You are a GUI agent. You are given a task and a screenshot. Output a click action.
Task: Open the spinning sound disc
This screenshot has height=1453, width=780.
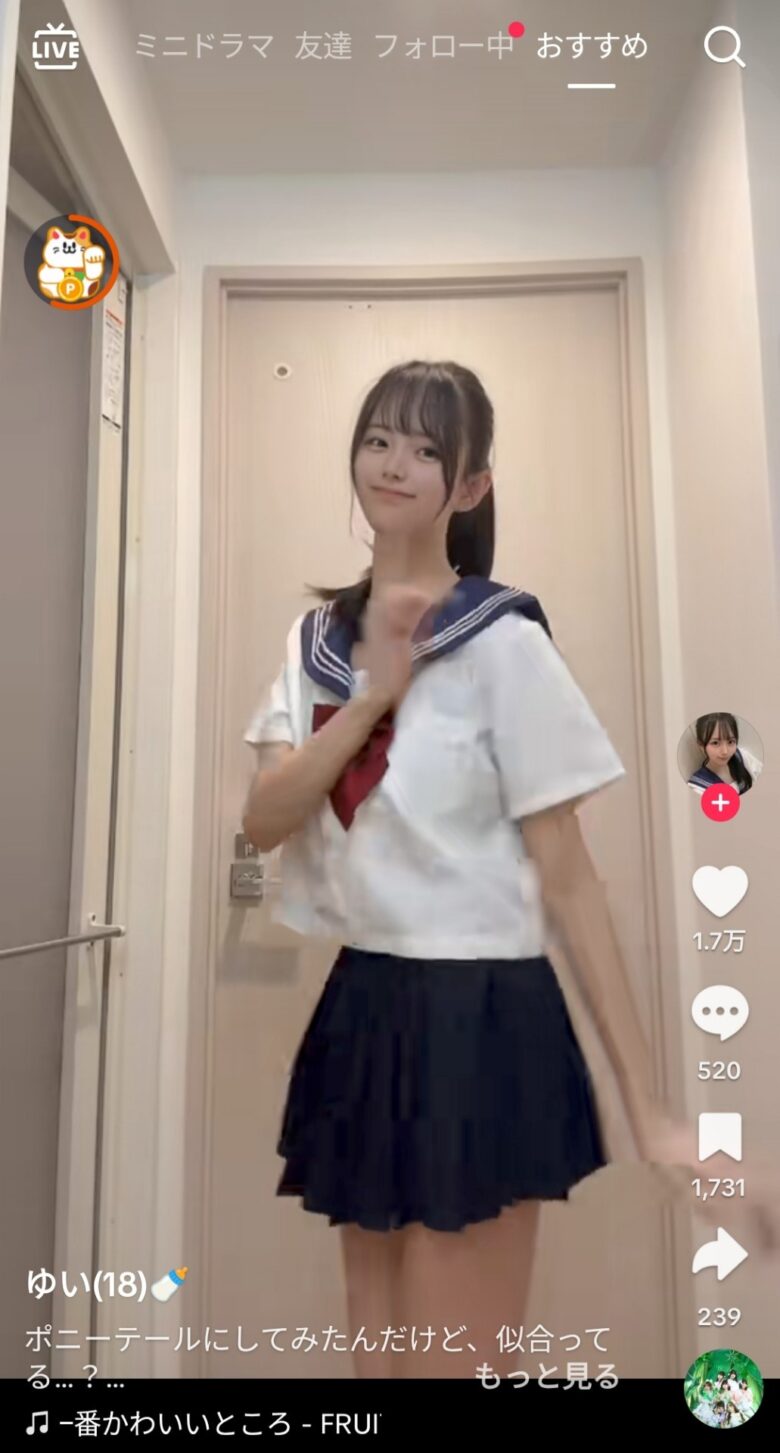[x=723, y=1388]
